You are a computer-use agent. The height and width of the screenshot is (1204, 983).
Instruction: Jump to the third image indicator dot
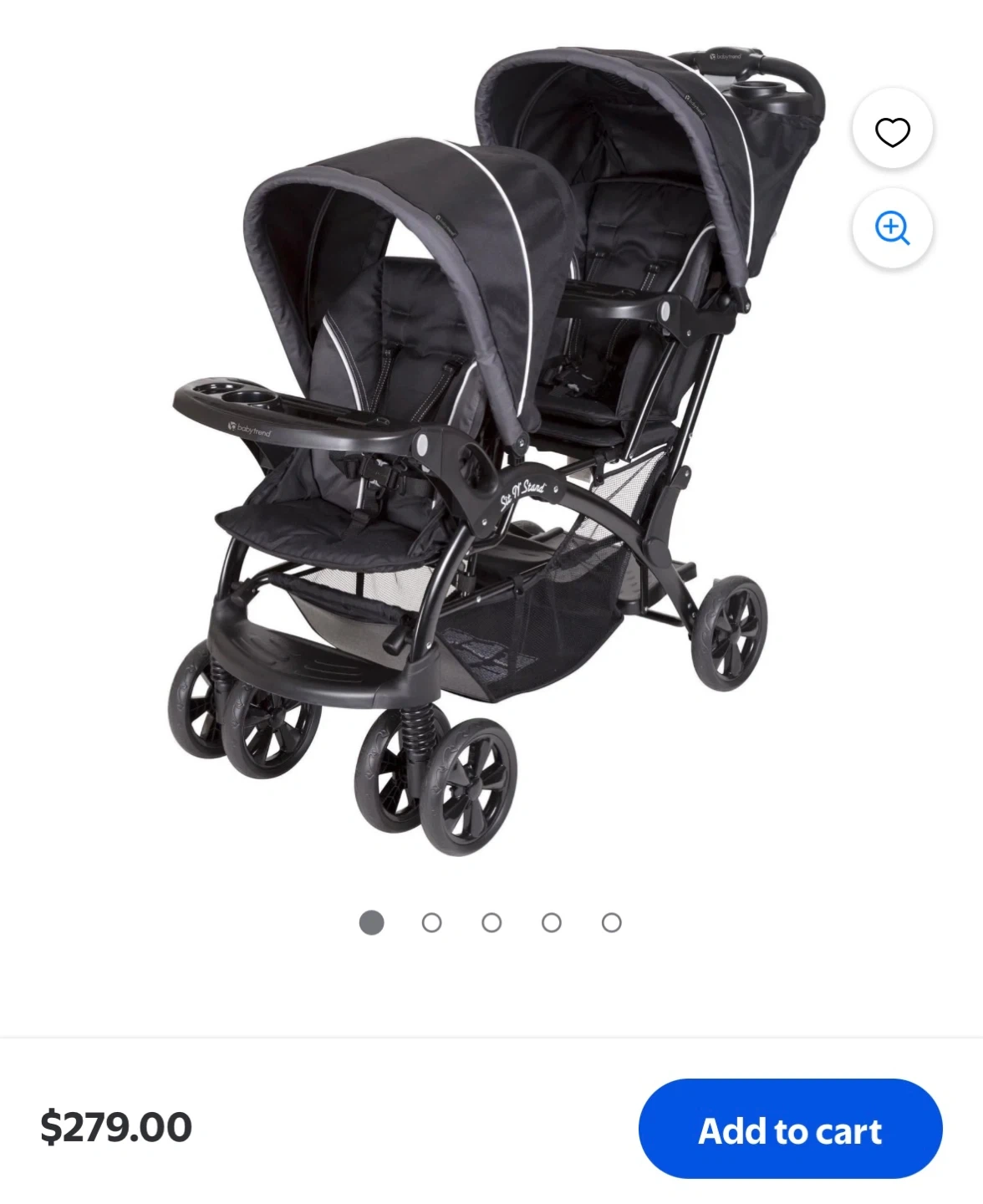click(x=491, y=923)
